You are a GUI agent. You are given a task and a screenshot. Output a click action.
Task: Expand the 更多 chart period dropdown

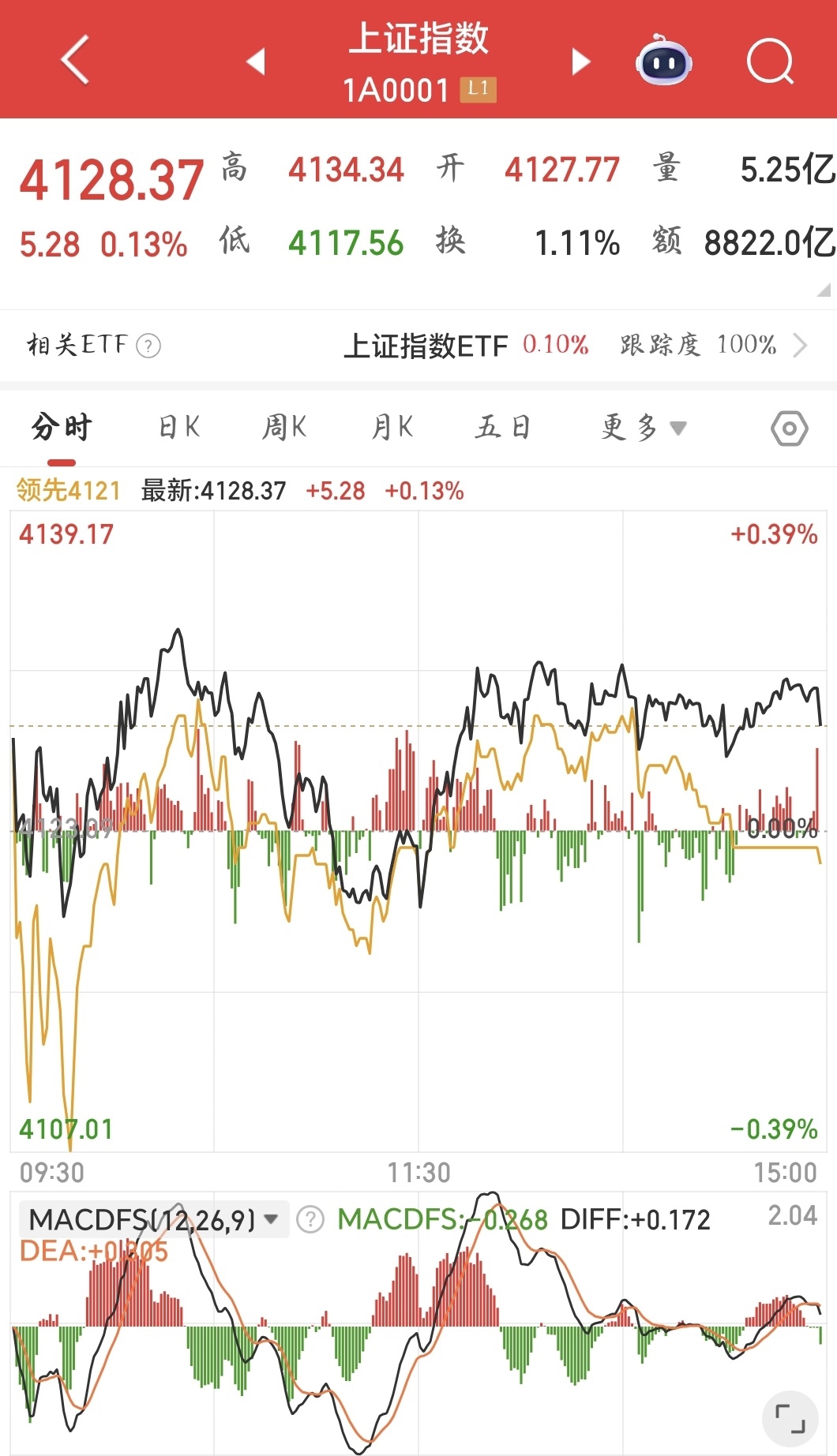click(x=643, y=427)
